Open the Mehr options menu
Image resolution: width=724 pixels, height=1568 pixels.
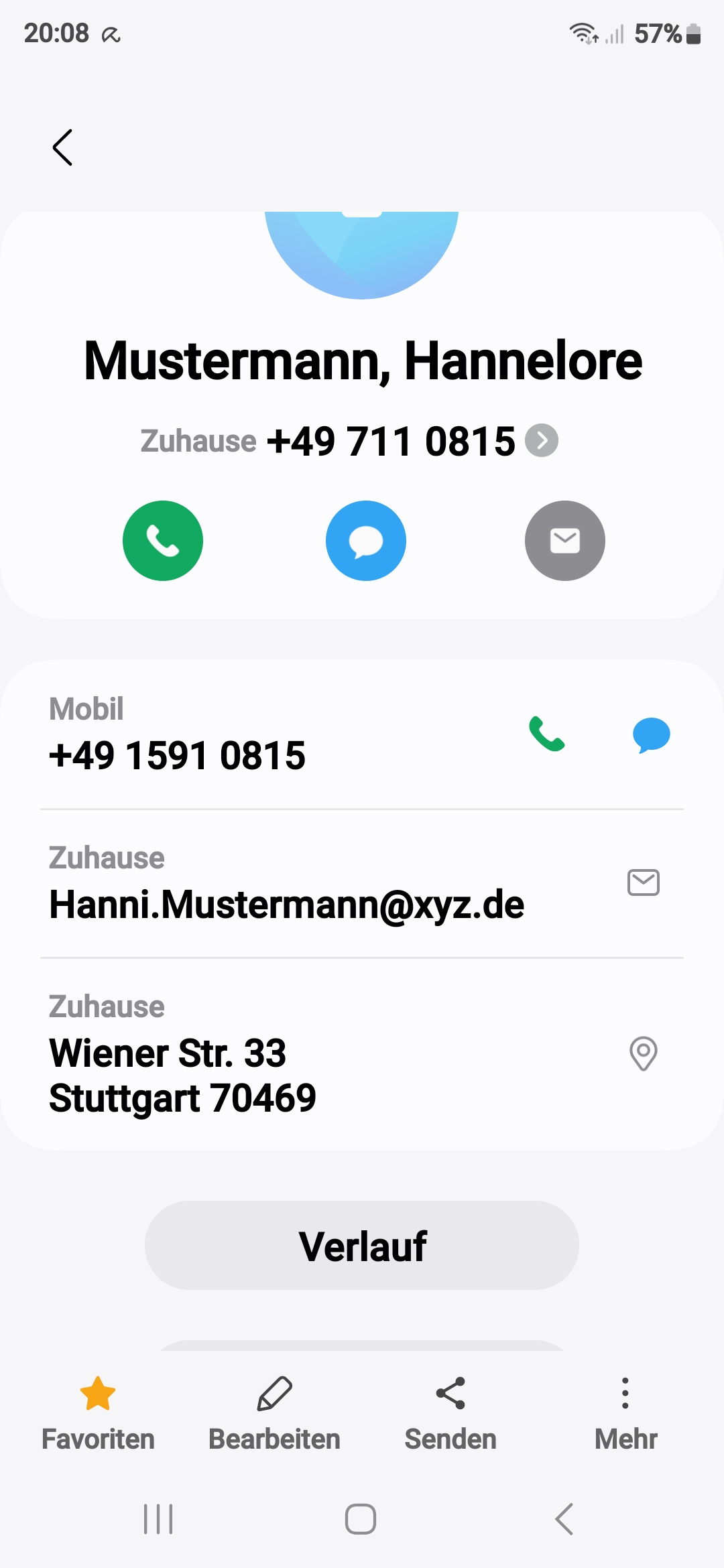tap(625, 1407)
